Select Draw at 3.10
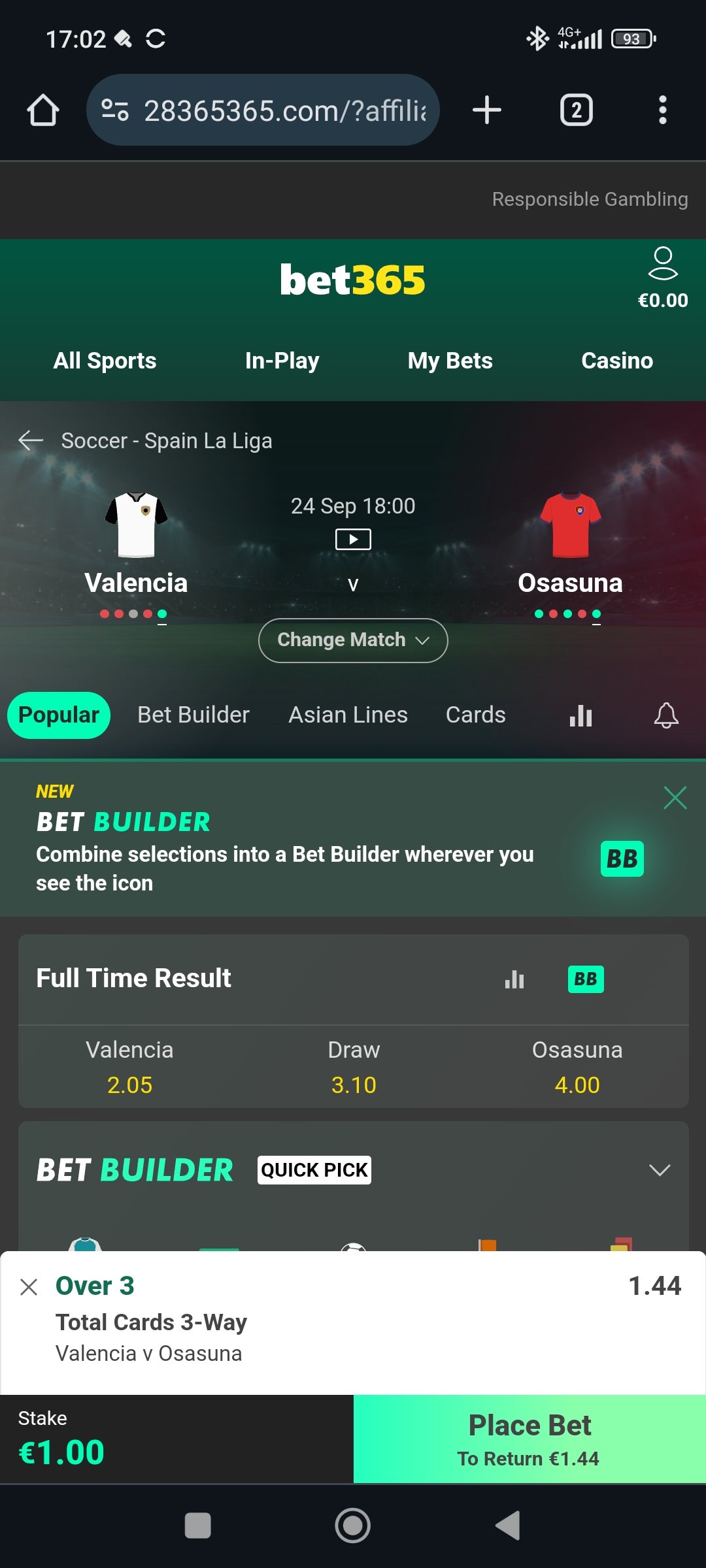Viewport: 706px width, 1568px height. click(x=354, y=1067)
